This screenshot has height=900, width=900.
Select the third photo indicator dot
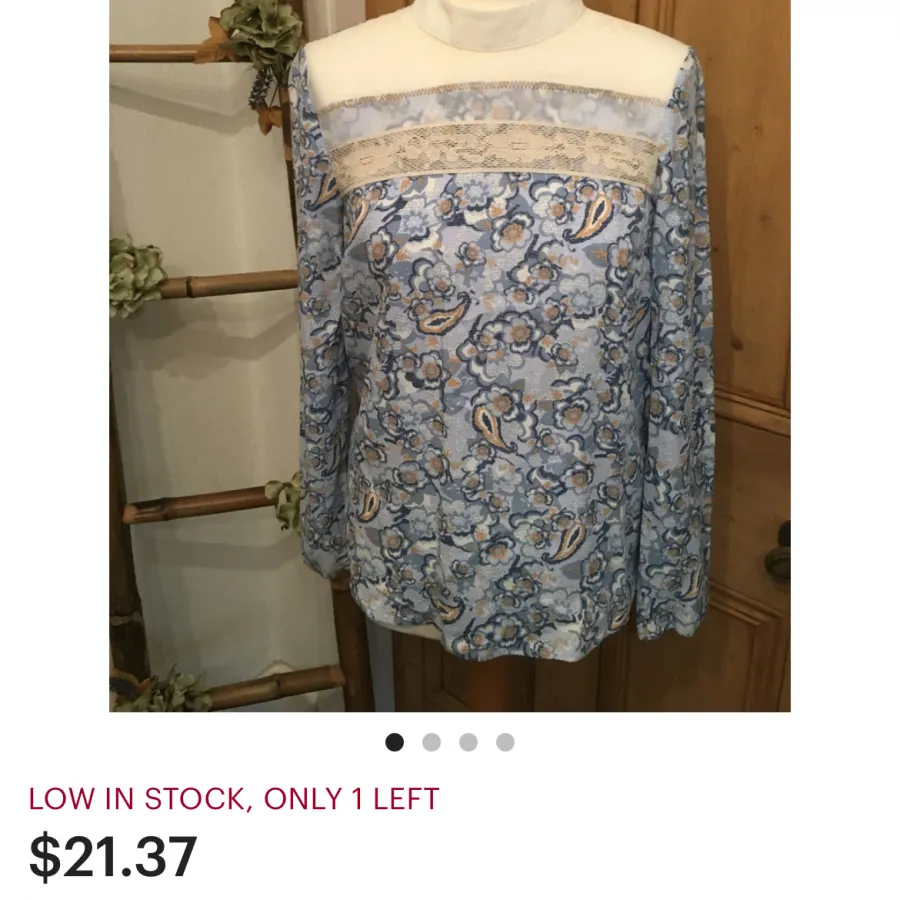click(468, 742)
